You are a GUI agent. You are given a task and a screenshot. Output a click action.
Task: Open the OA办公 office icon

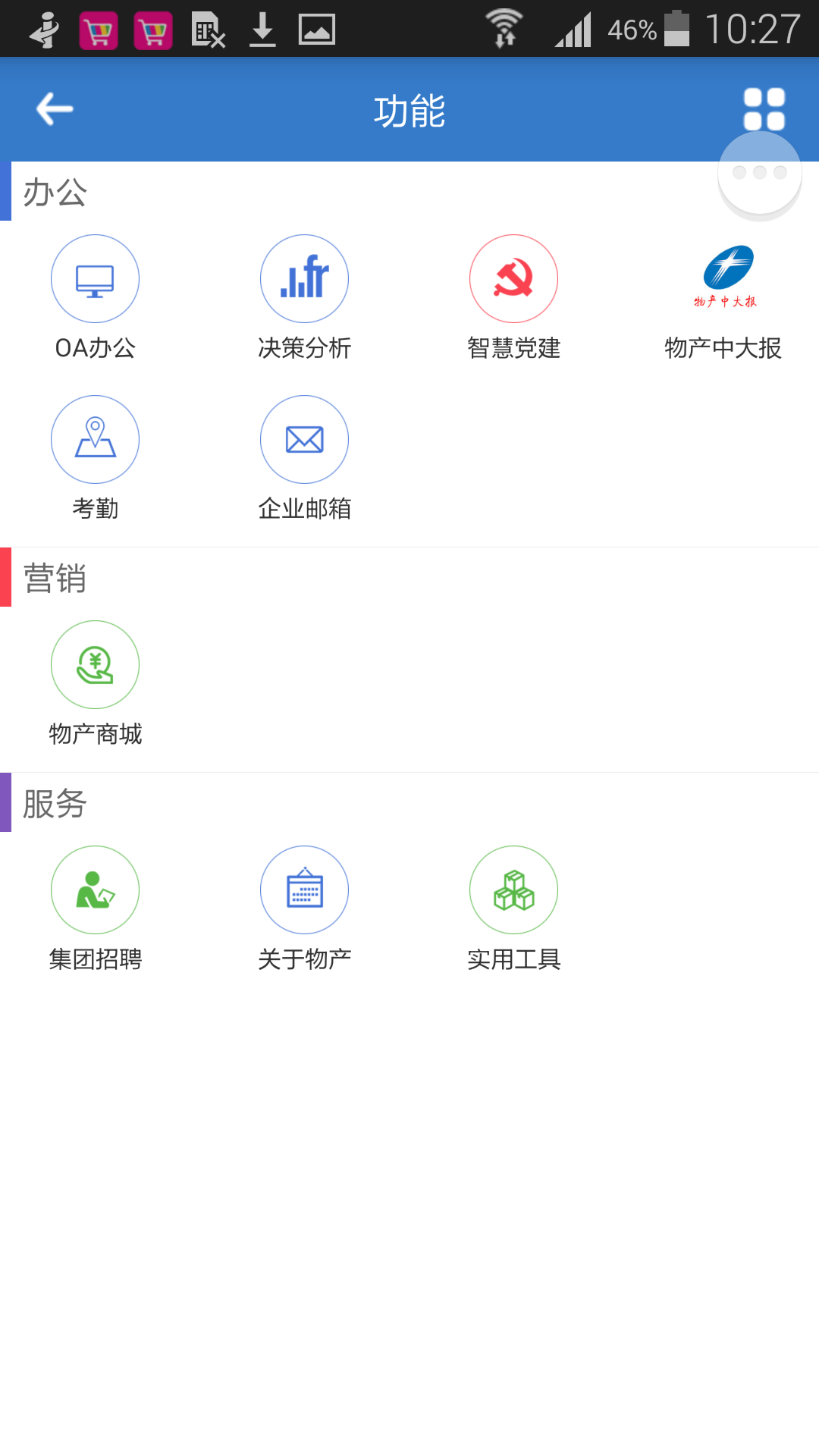pos(95,278)
